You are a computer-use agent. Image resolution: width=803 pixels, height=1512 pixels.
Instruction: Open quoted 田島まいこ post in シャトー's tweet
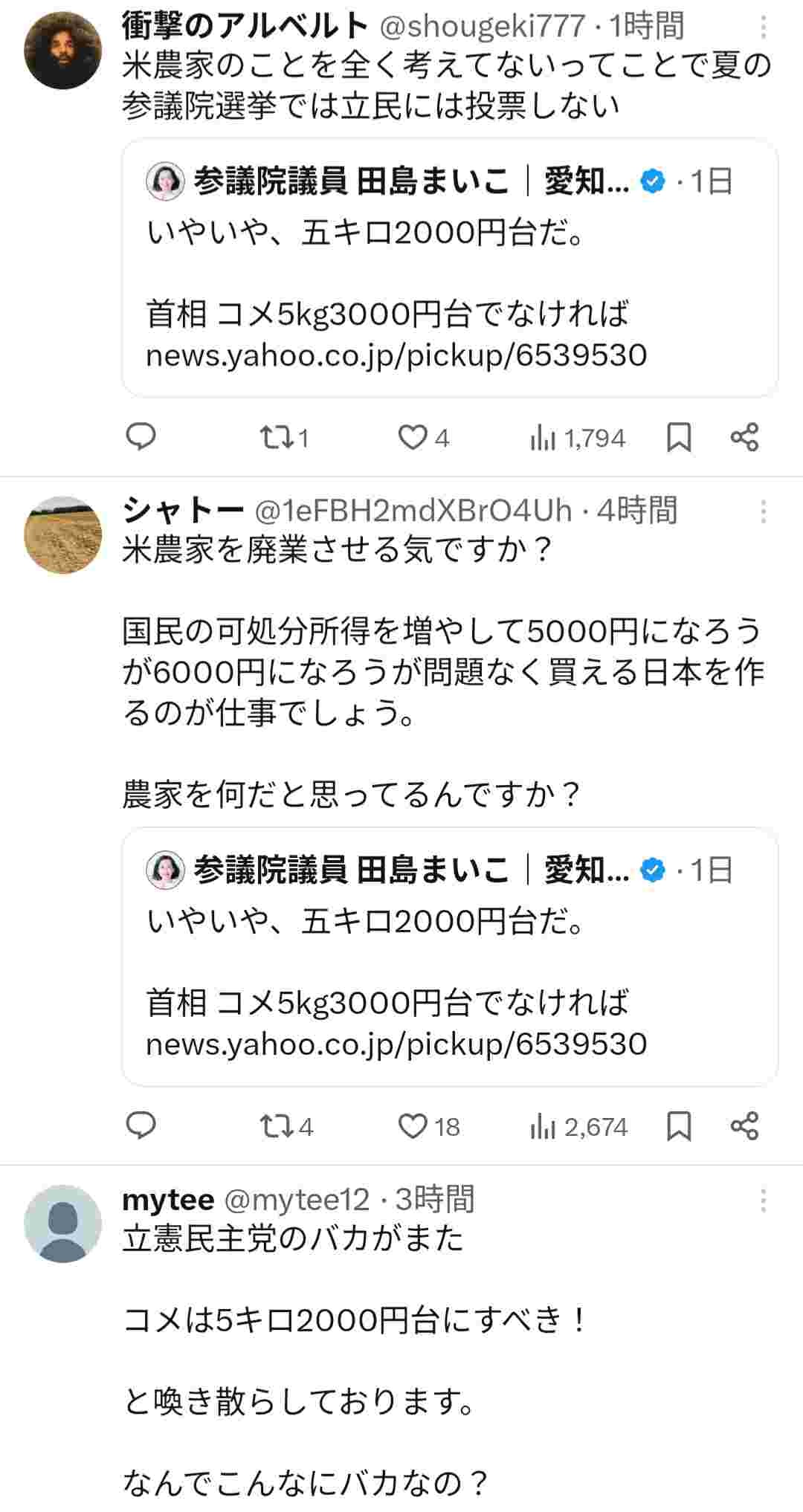449,956
